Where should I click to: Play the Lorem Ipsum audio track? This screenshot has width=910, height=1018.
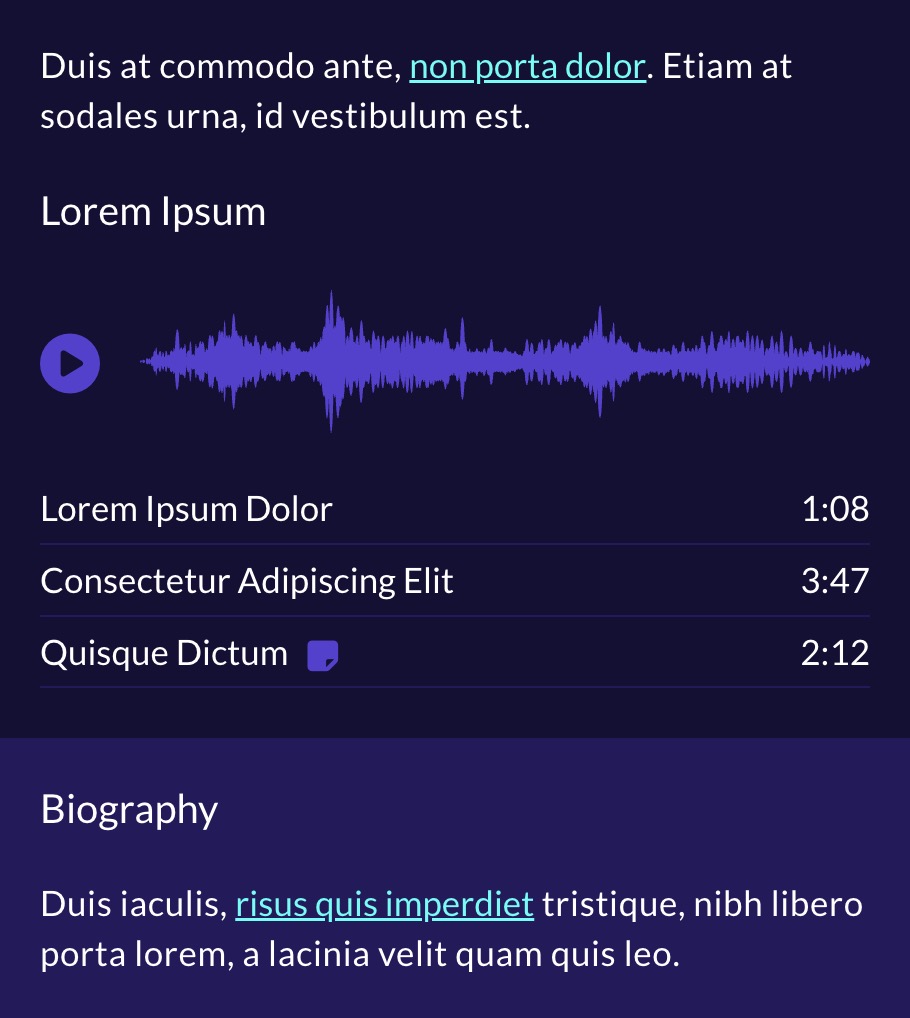coord(70,362)
